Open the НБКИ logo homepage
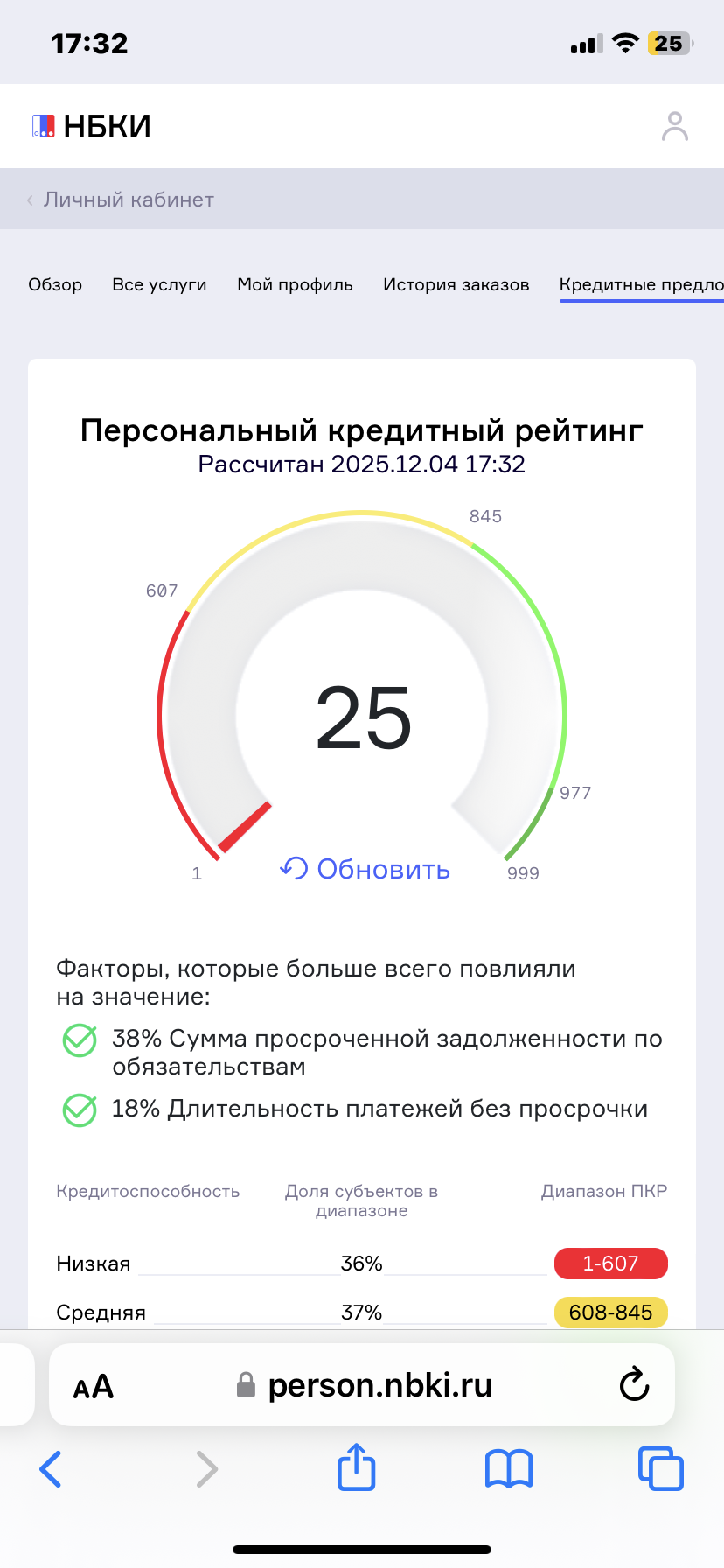The image size is (724, 1568). click(x=92, y=127)
